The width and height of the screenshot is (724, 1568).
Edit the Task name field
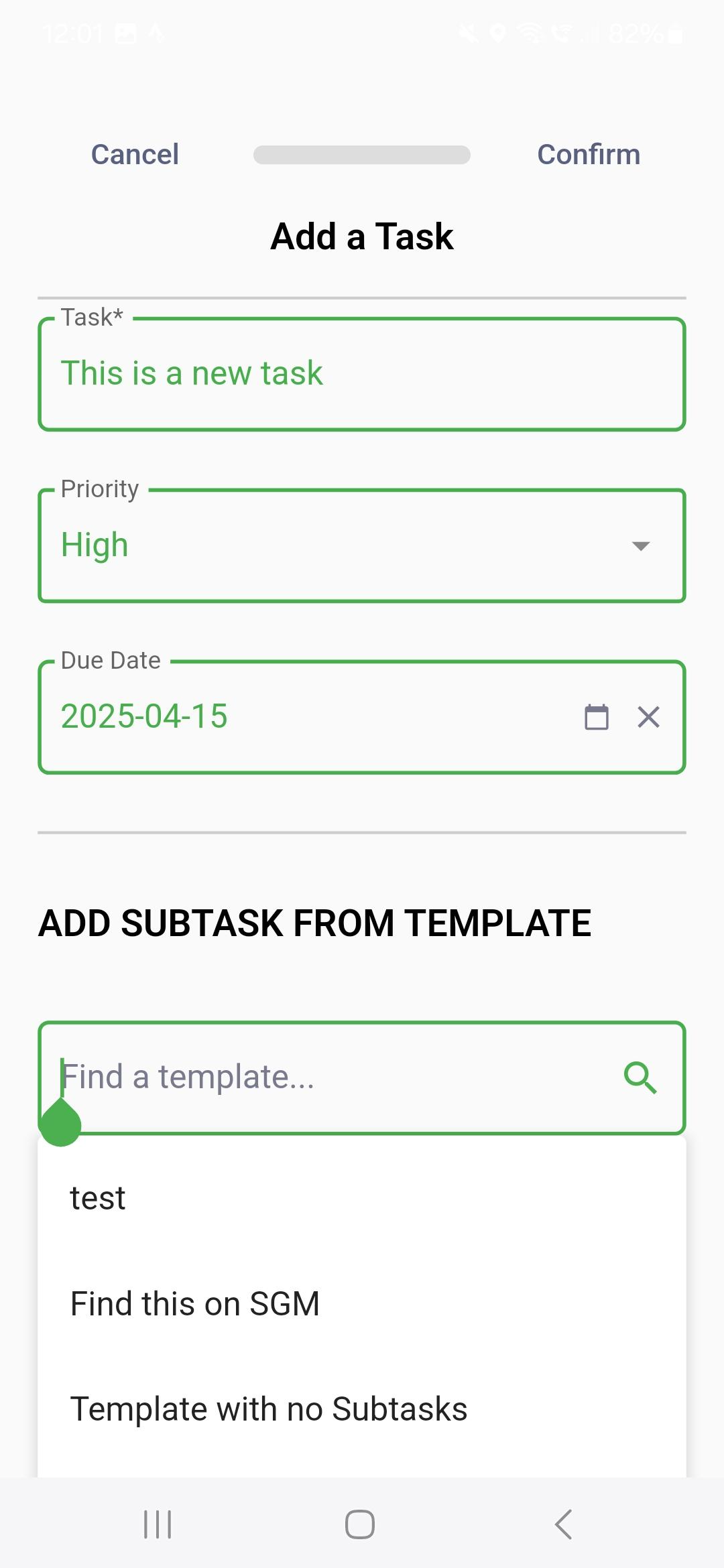(x=362, y=374)
